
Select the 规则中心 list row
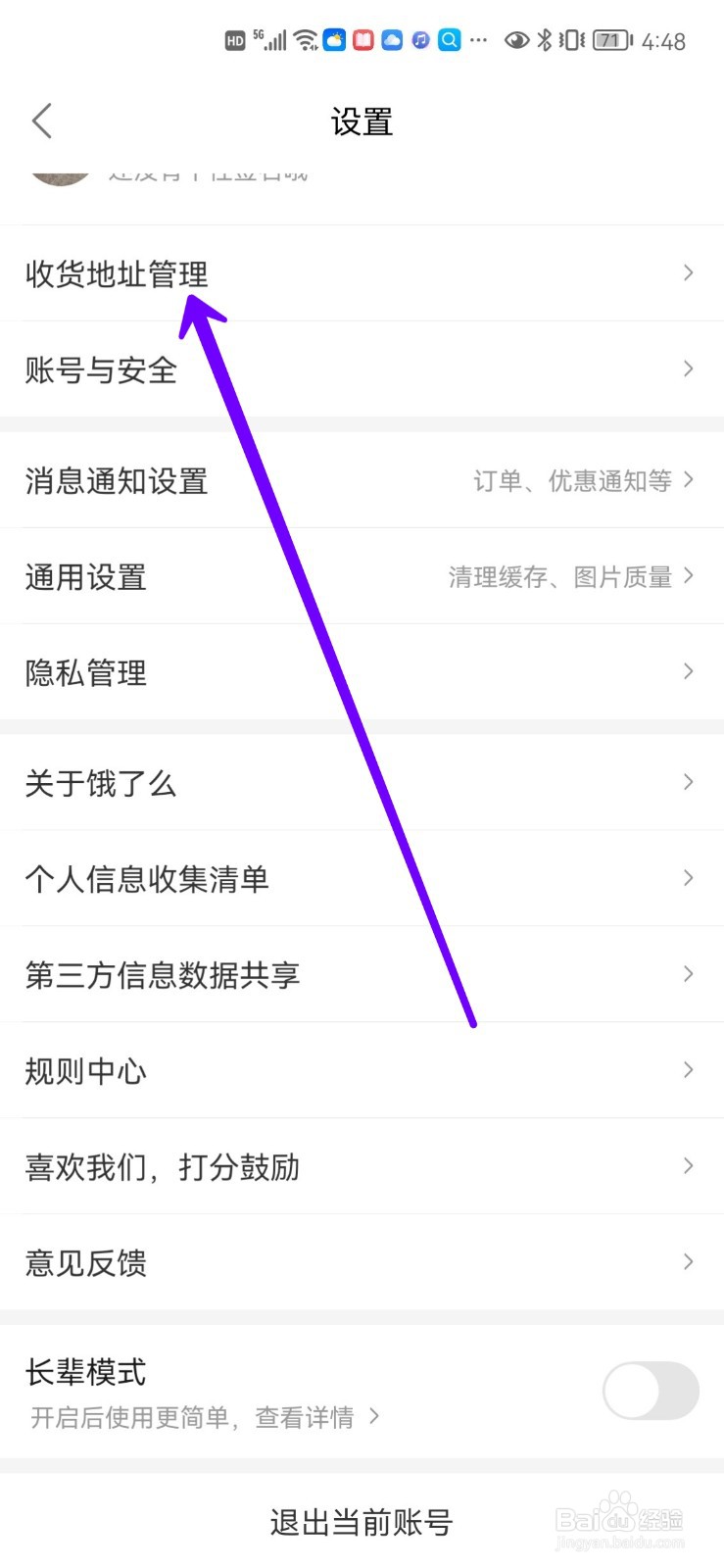click(x=362, y=1070)
